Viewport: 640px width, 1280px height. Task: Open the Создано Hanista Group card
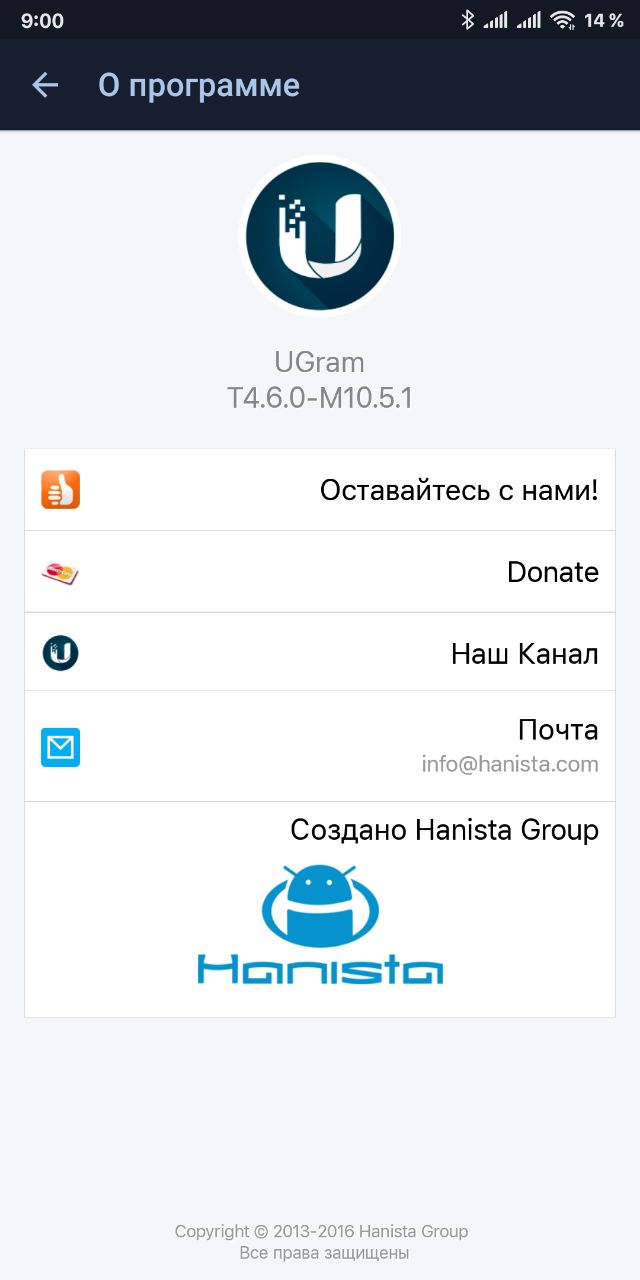click(x=320, y=910)
